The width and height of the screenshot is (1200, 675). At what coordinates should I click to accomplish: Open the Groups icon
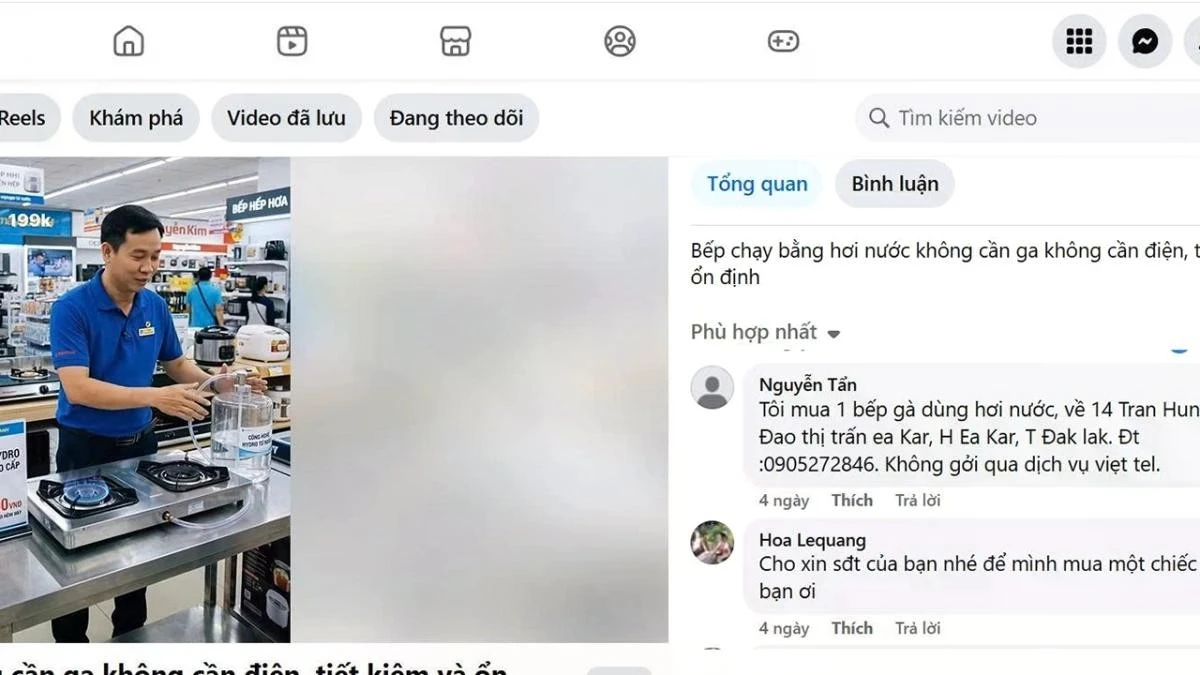tap(620, 41)
